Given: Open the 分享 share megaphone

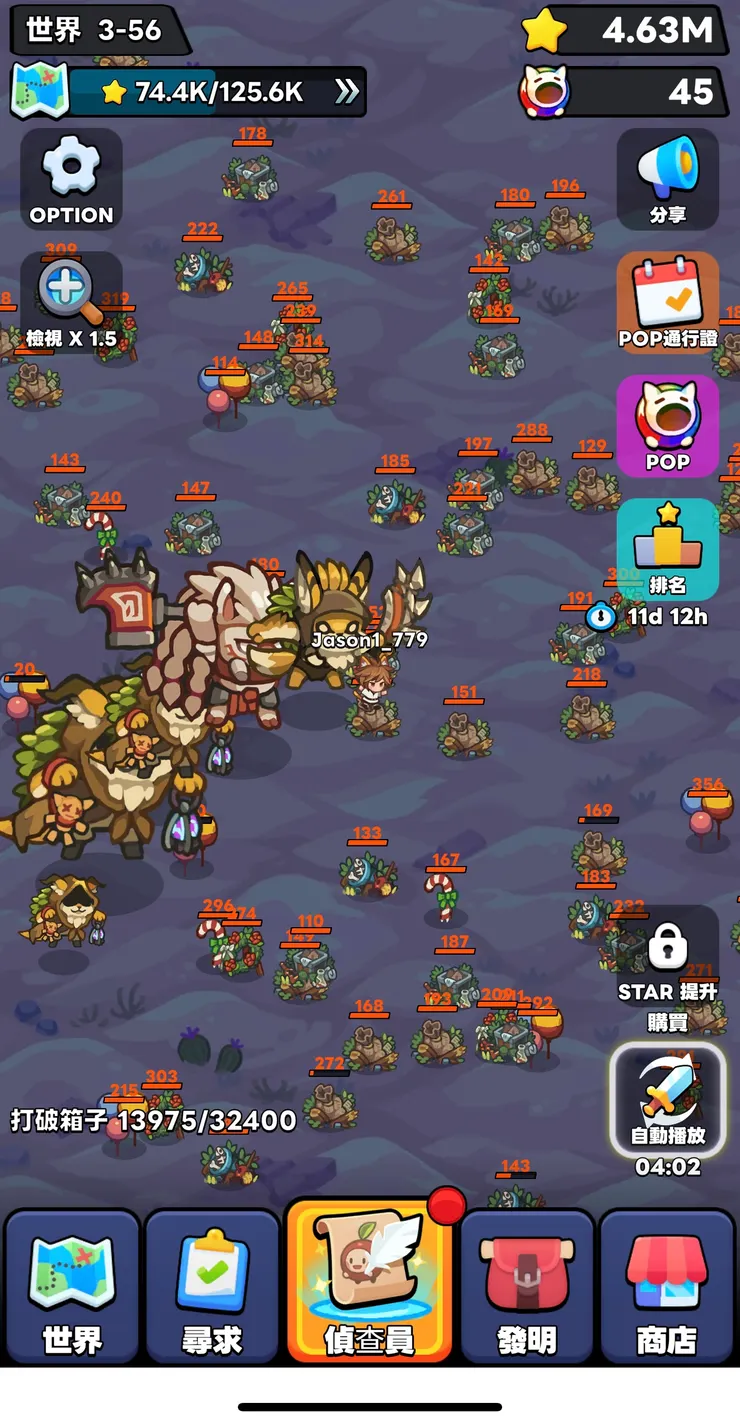Looking at the screenshot, I should [x=667, y=180].
